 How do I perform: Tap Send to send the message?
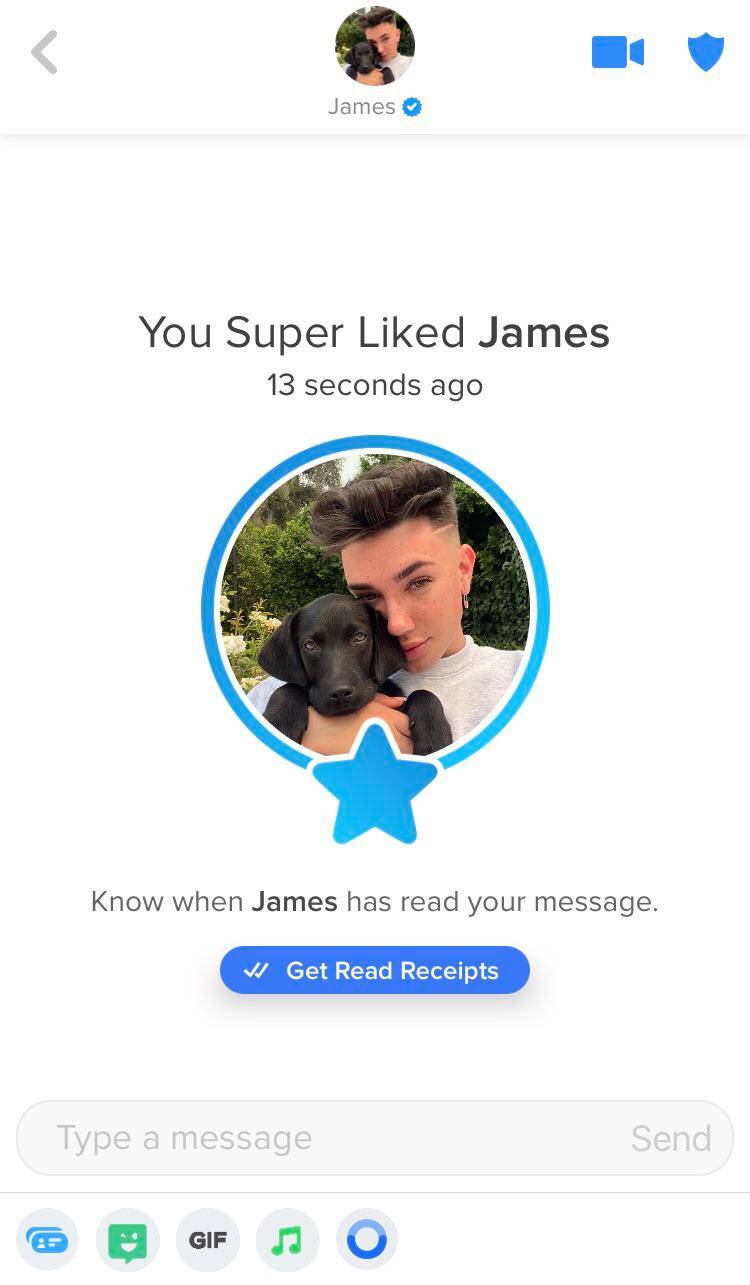(x=670, y=1138)
